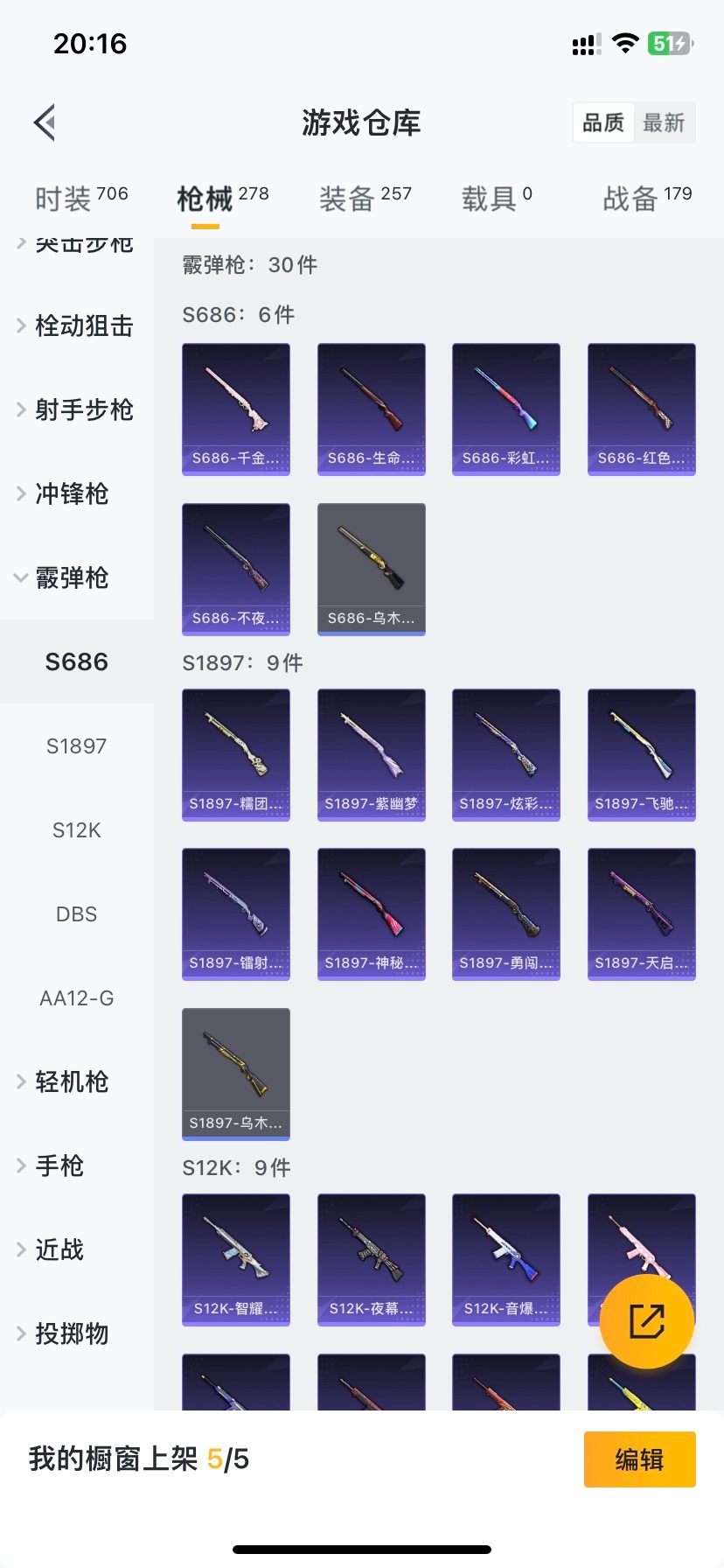This screenshot has width=724, height=1568.
Task: Sort warehouse by 最新
Action: pyautogui.click(x=664, y=122)
